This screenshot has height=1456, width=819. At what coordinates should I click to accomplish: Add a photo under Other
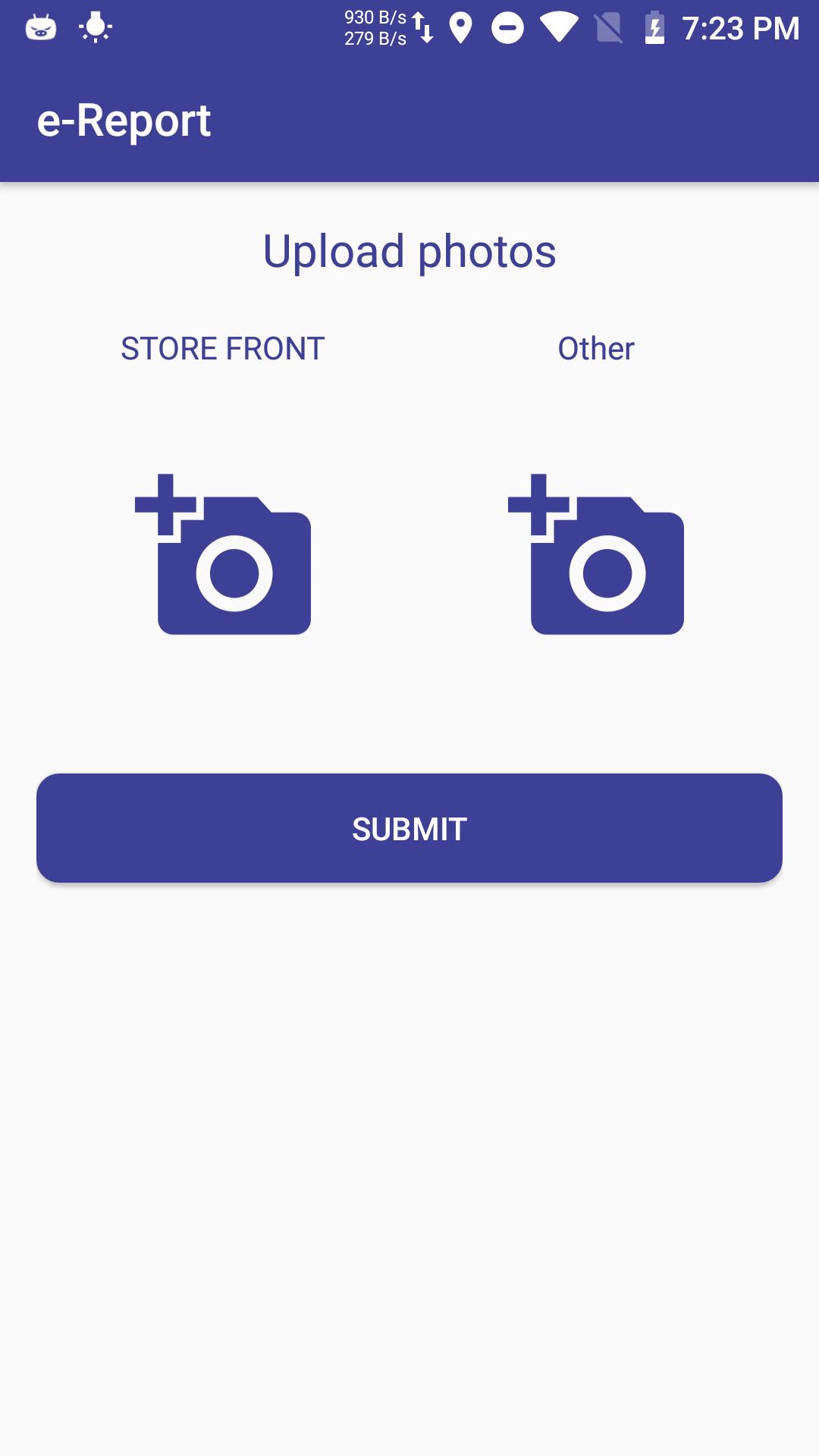pyautogui.click(x=596, y=554)
